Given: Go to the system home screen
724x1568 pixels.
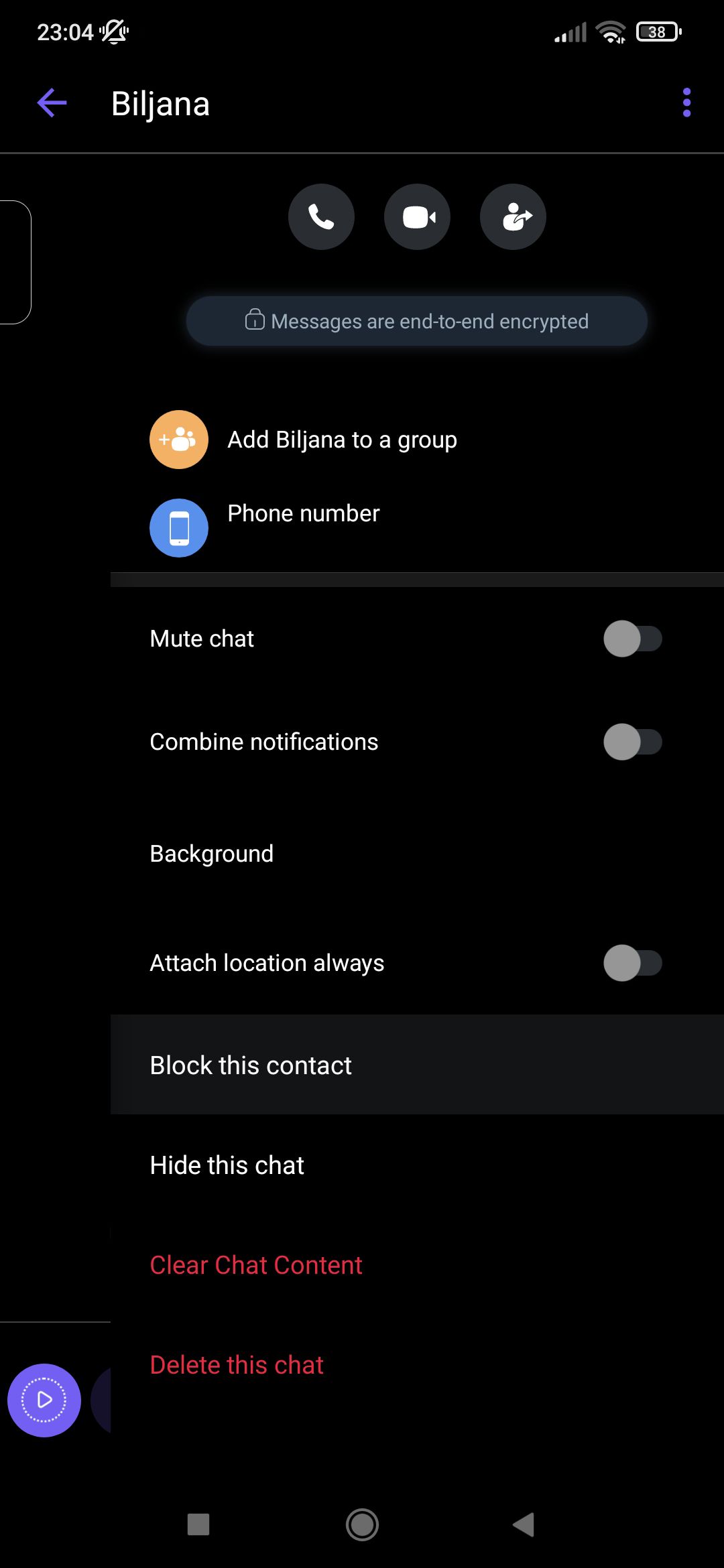Looking at the screenshot, I should pyautogui.click(x=362, y=1524).
